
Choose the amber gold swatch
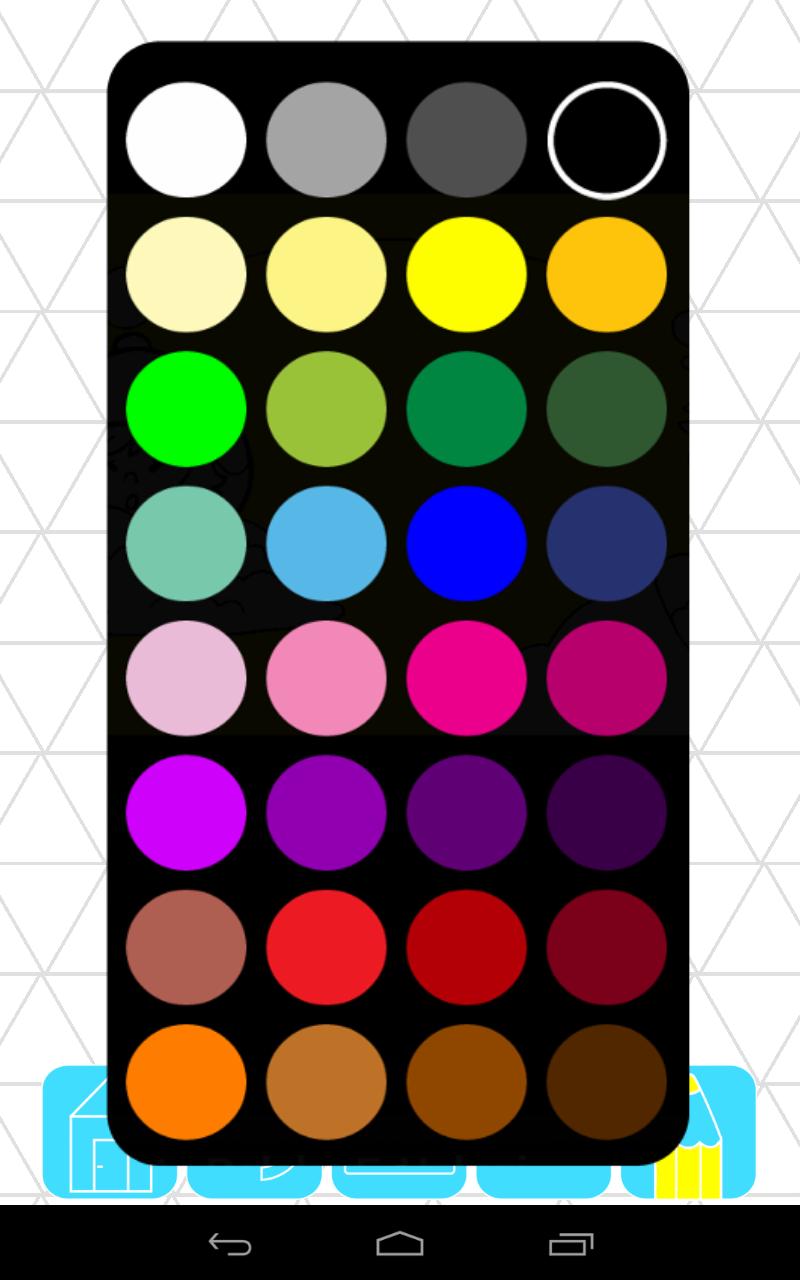(x=606, y=274)
